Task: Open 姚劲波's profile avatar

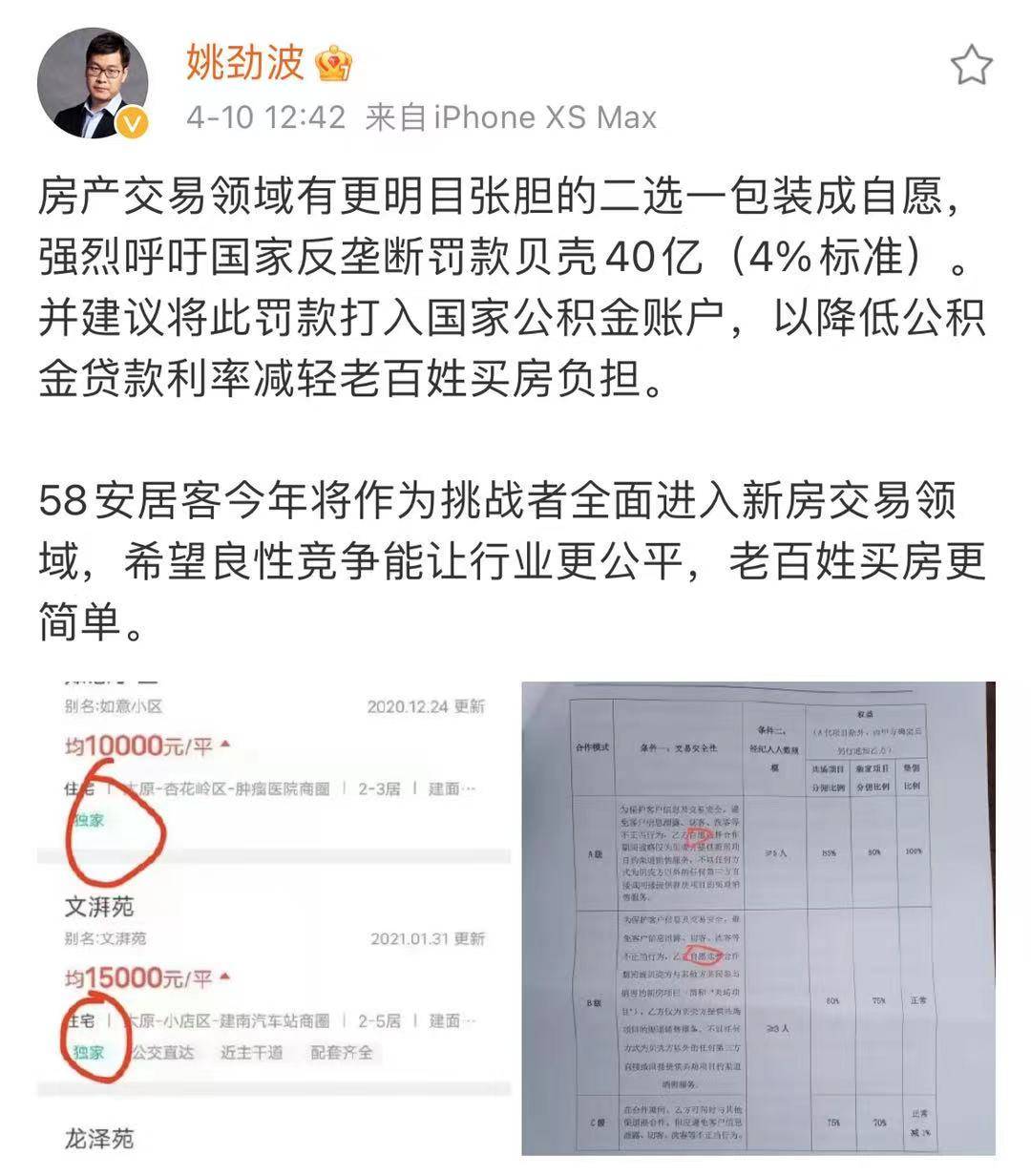Action: [x=93, y=84]
